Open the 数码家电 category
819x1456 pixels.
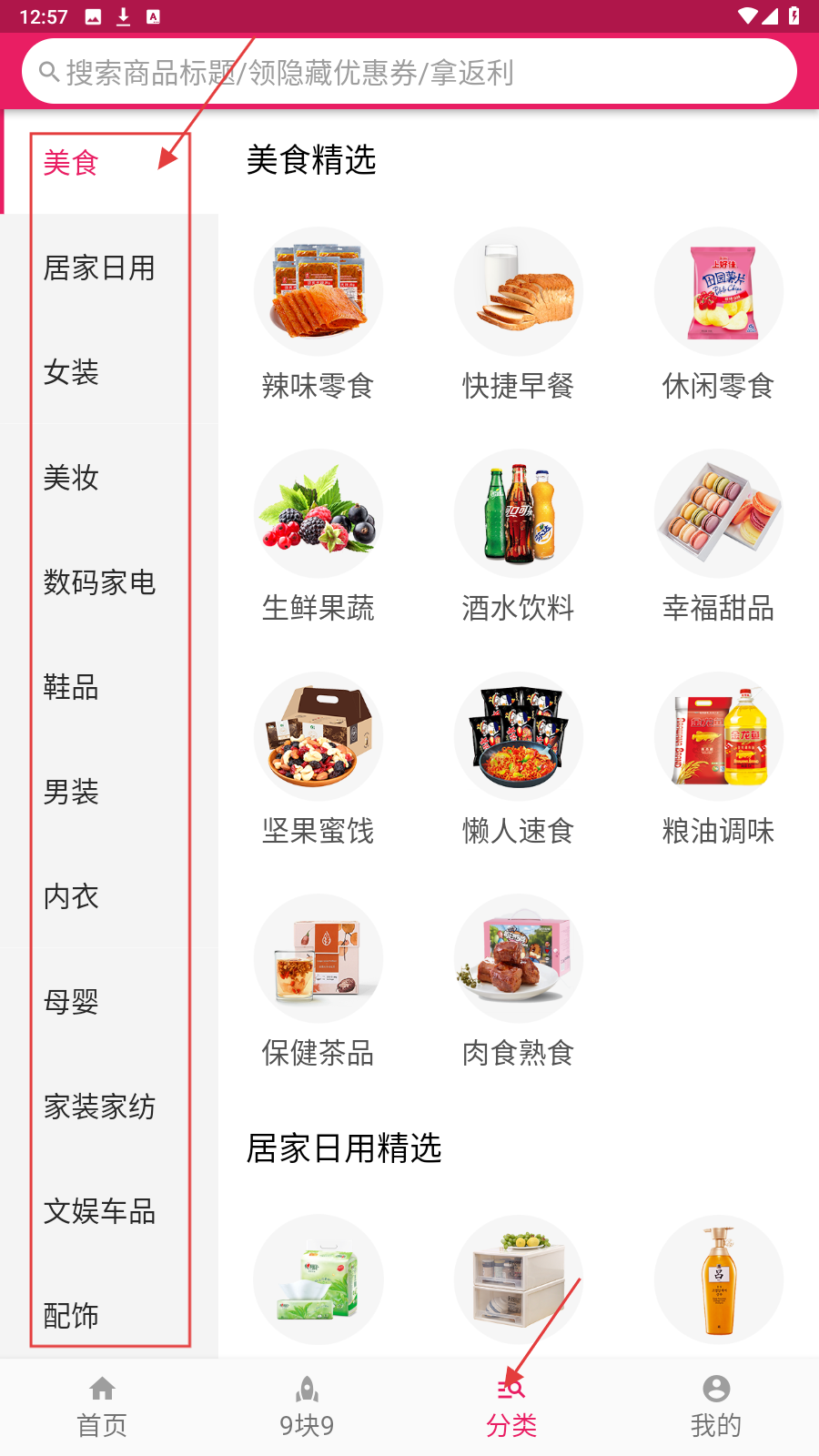(x=100, y=581)
